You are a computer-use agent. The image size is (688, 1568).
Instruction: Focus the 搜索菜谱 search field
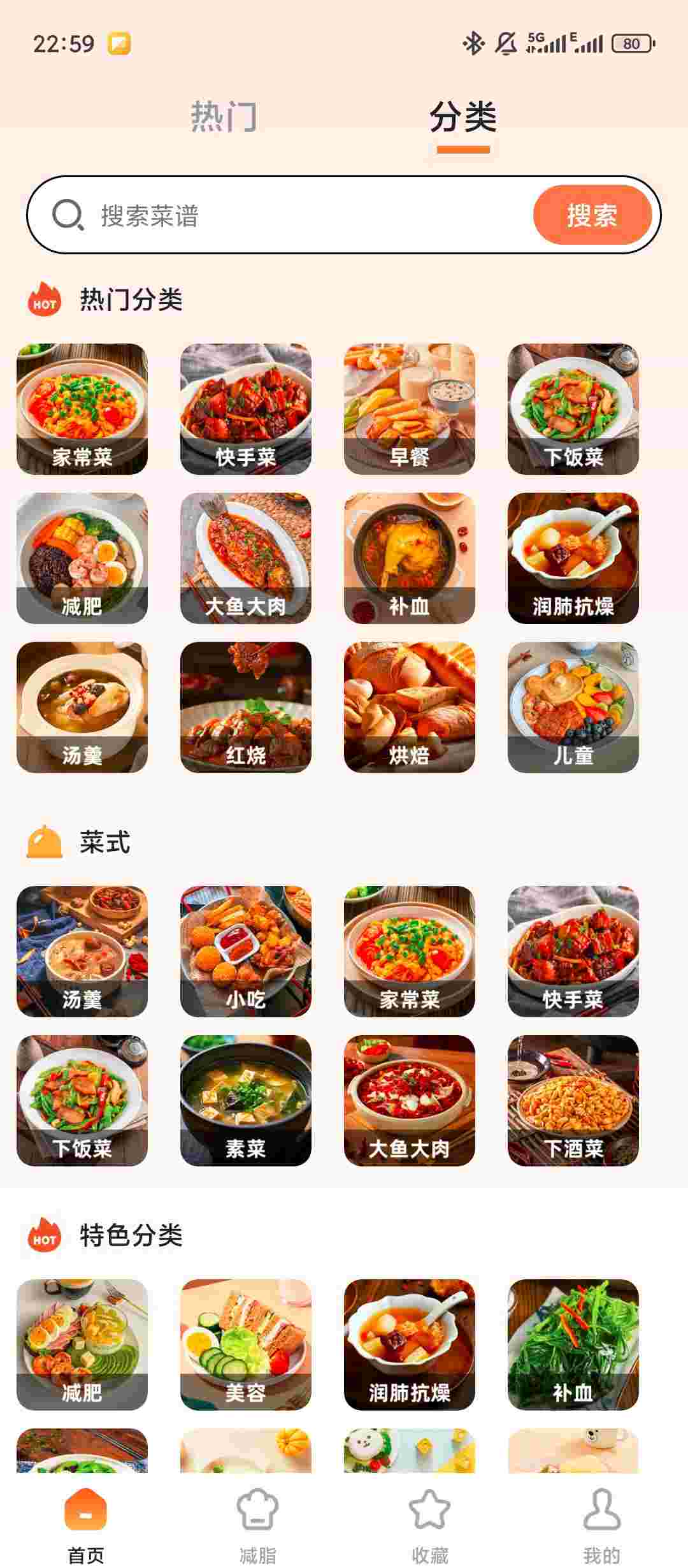(x=306, y=215)
